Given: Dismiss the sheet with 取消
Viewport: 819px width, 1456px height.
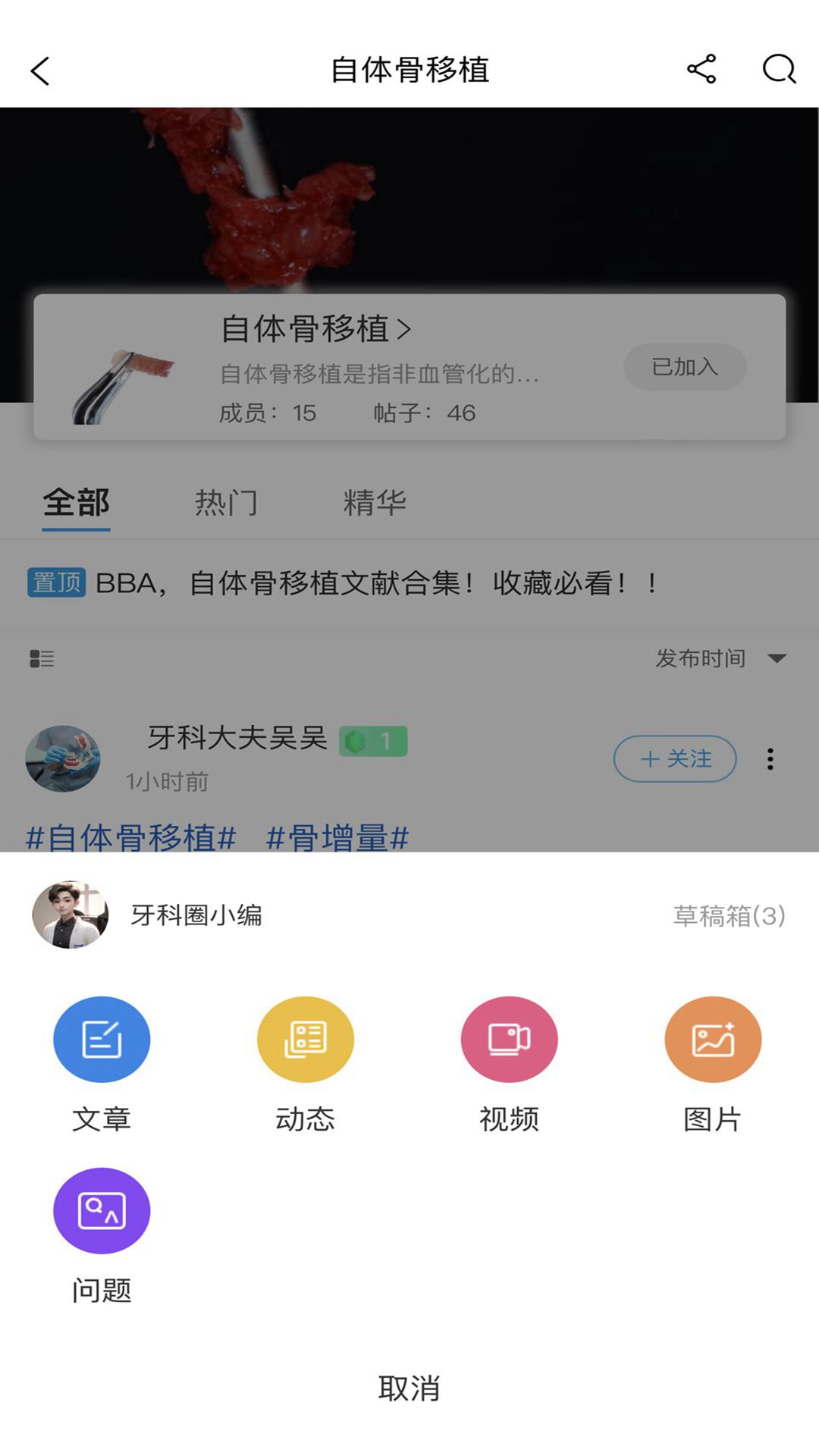Looking at the screenshot, I should (x=409, y=1389).
